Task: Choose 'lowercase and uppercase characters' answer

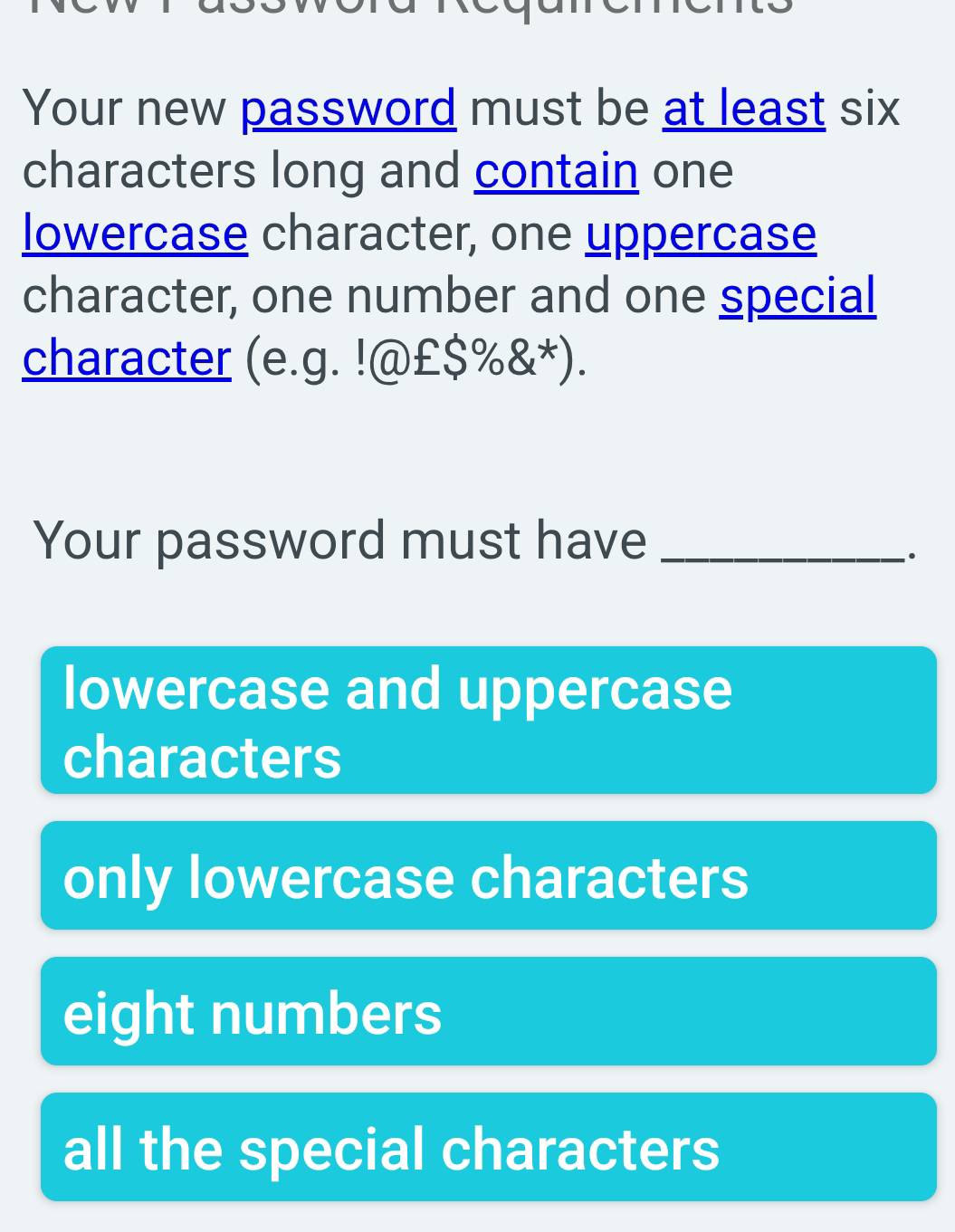Action: pyautogui.click(x=488, y=721)
